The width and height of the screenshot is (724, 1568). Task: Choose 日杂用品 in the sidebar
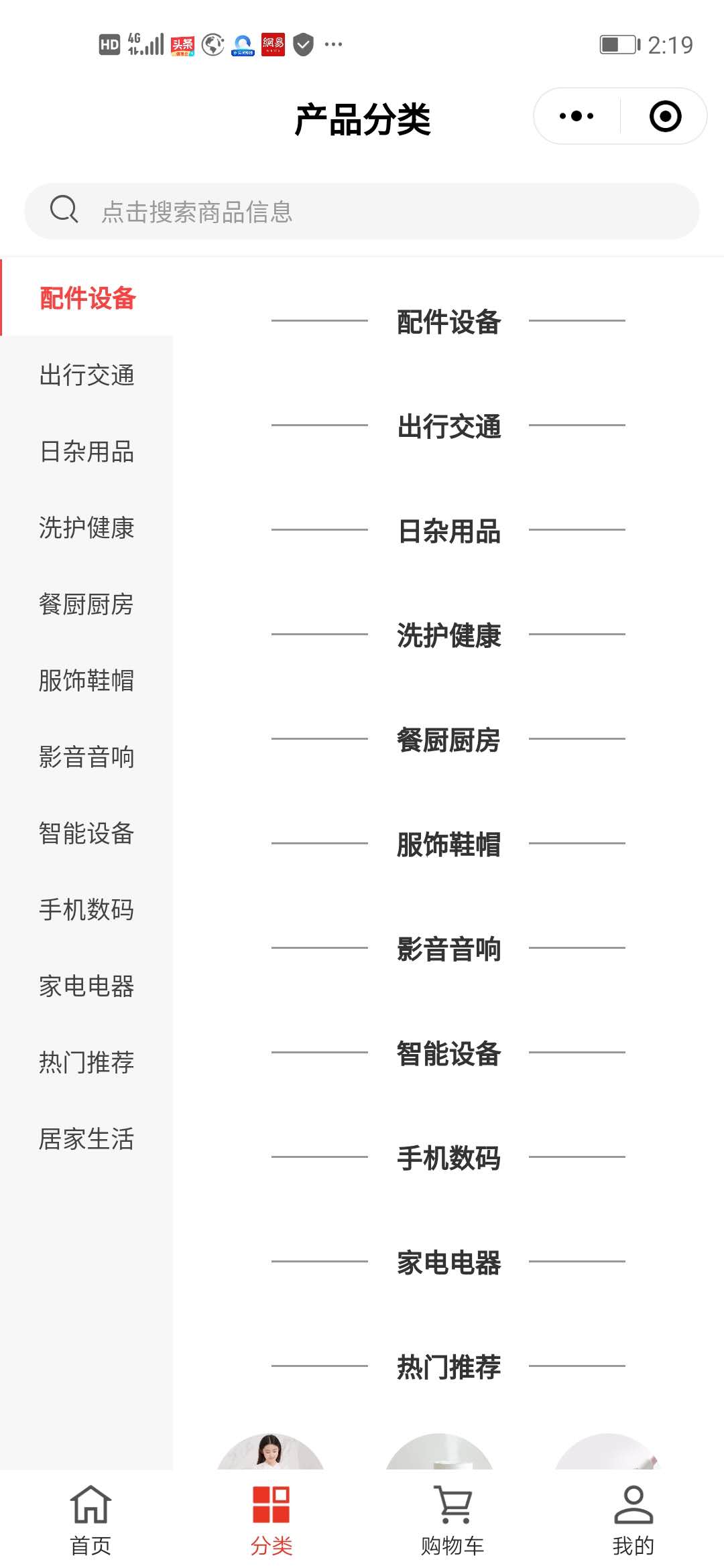(x=86, y=451)
